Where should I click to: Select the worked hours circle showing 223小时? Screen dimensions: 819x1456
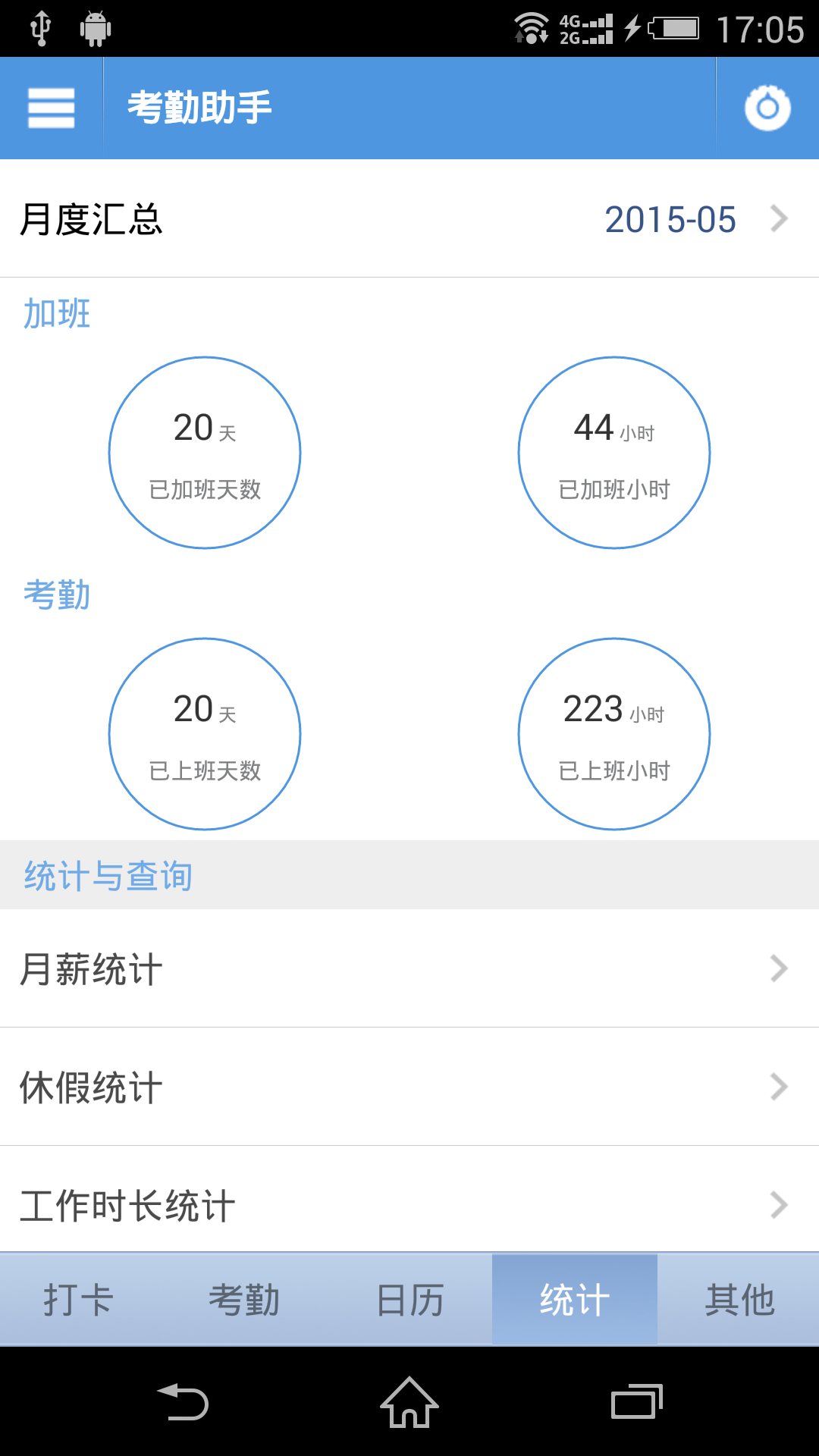tap(614, 733)
